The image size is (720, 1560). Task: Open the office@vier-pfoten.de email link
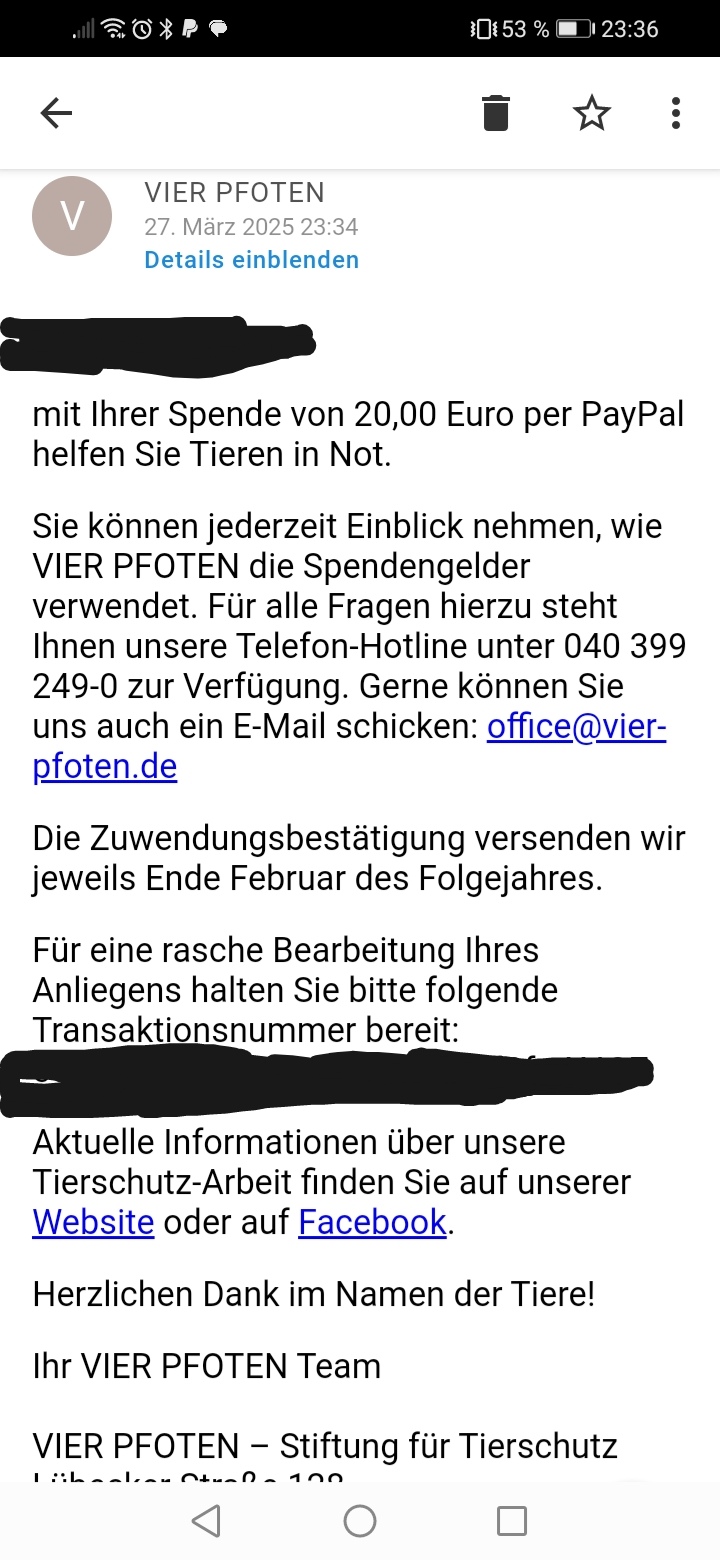click(576, 727)
